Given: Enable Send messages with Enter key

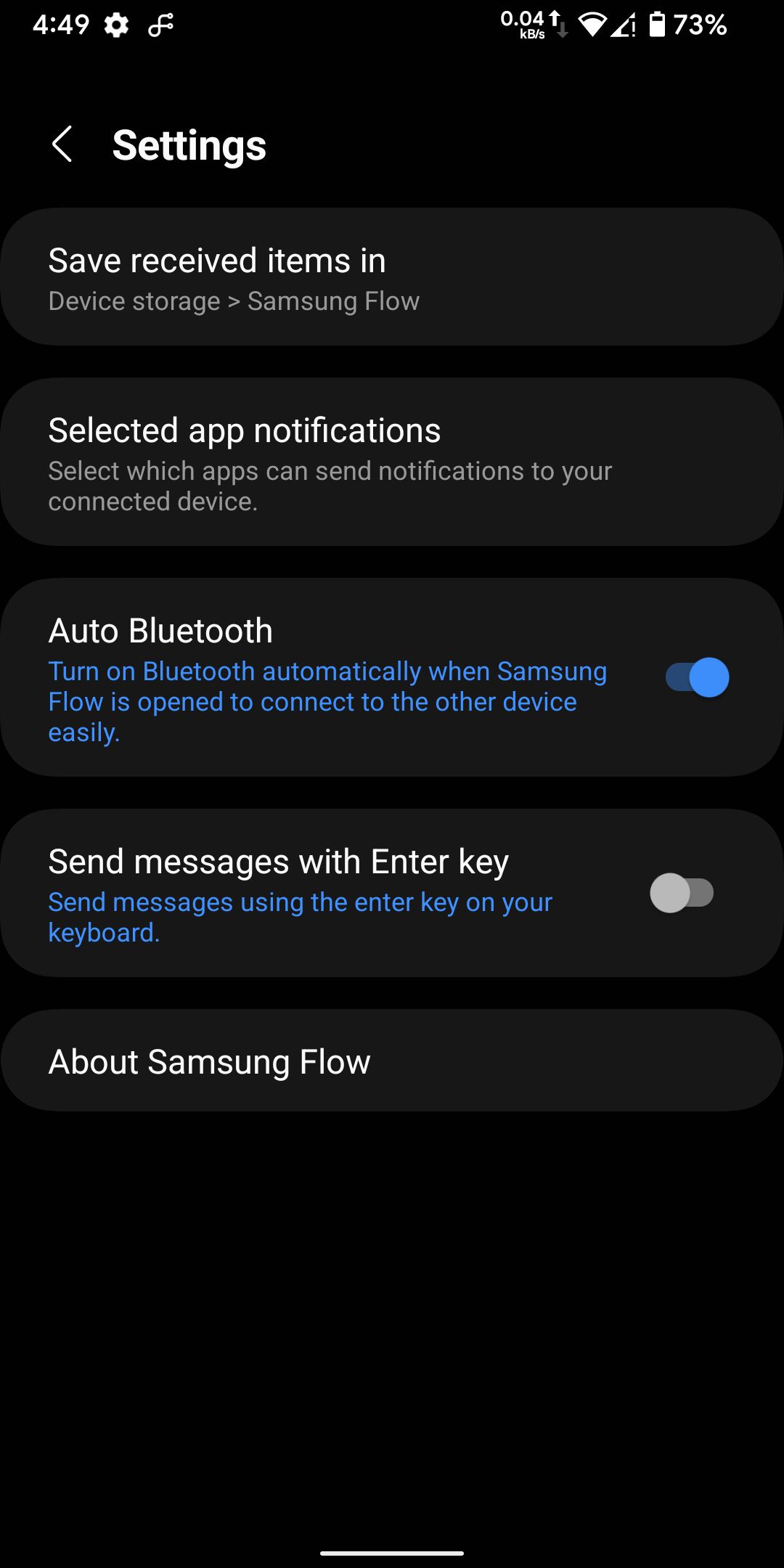Looking at the screenshot, I should pos(682,893).
